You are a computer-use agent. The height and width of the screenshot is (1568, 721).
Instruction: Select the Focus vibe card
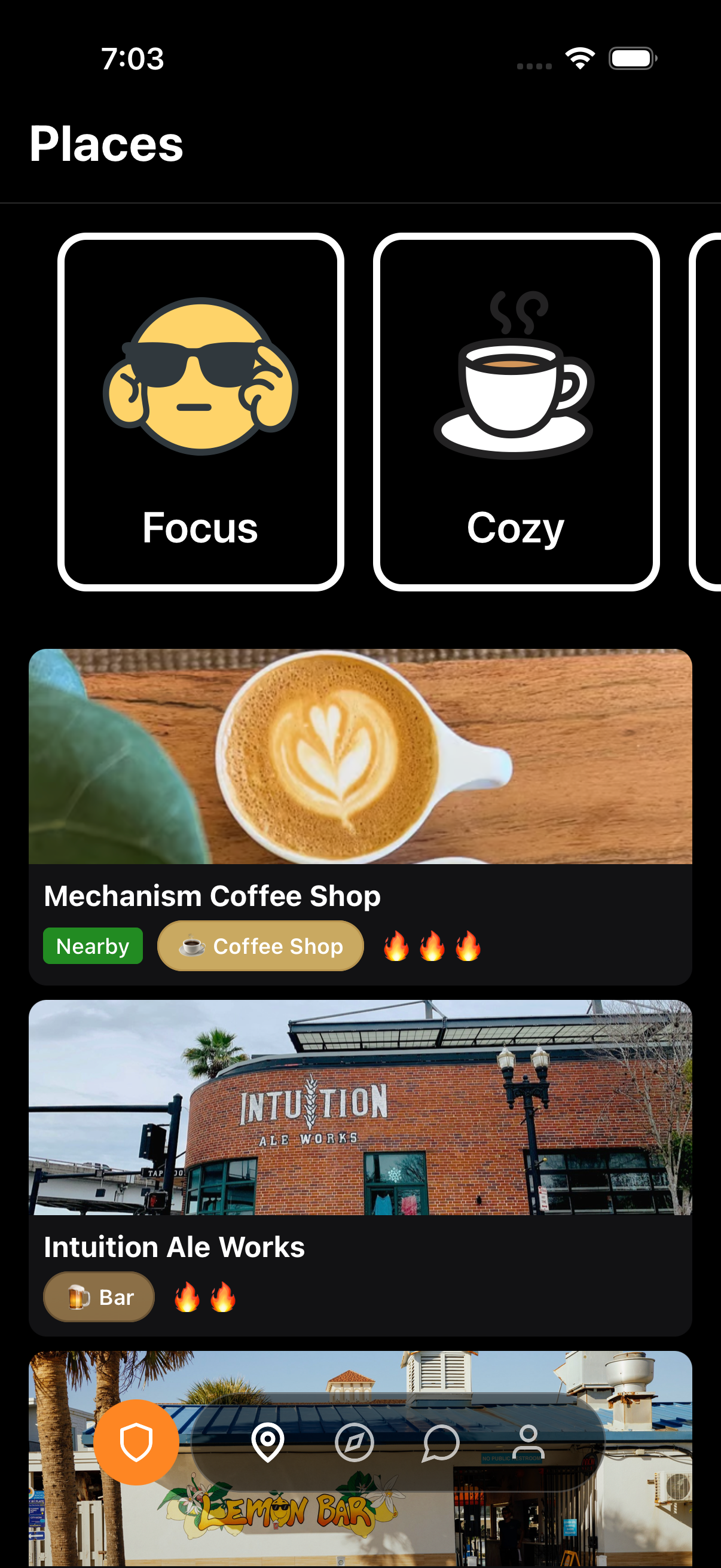(x=201, y=412)
